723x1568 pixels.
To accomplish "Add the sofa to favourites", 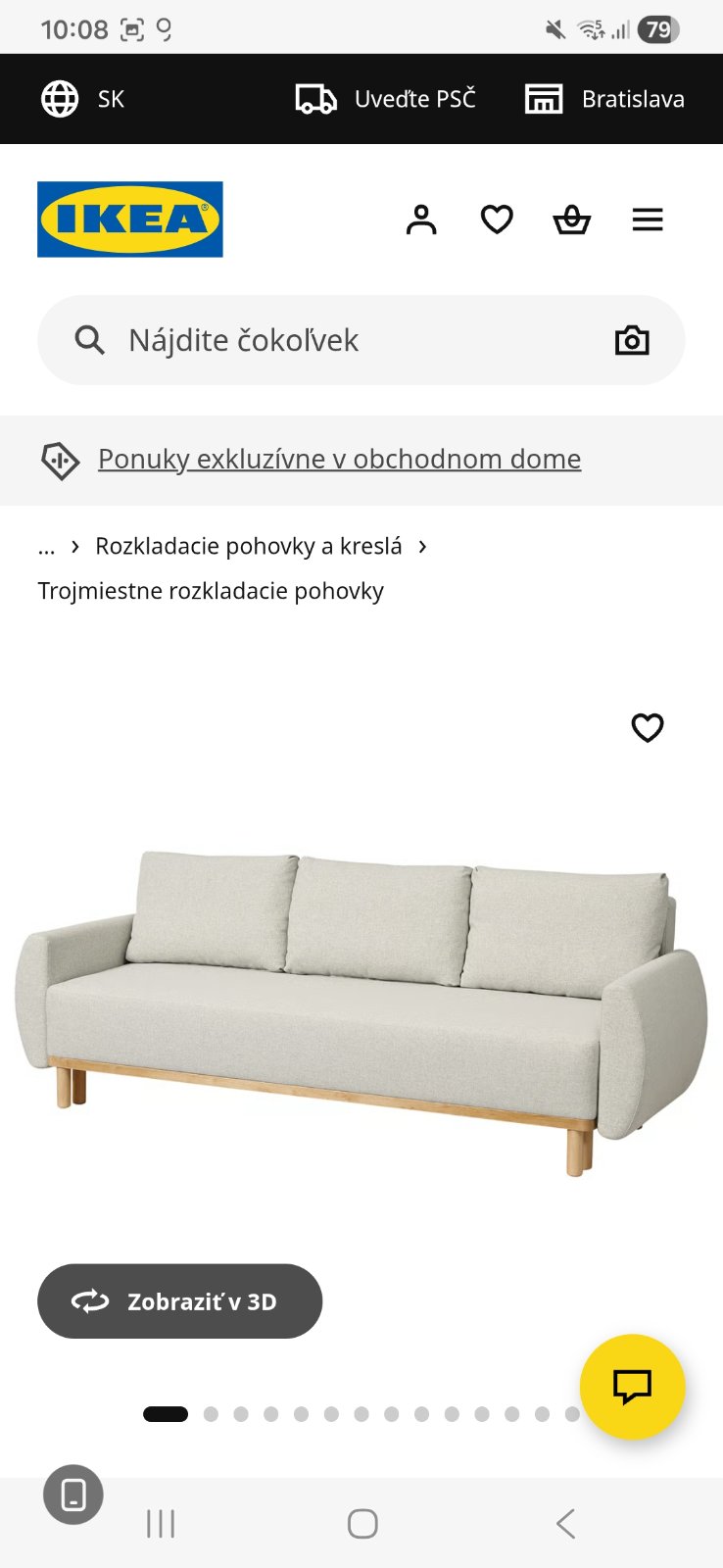I will click(x=648, y=727).
